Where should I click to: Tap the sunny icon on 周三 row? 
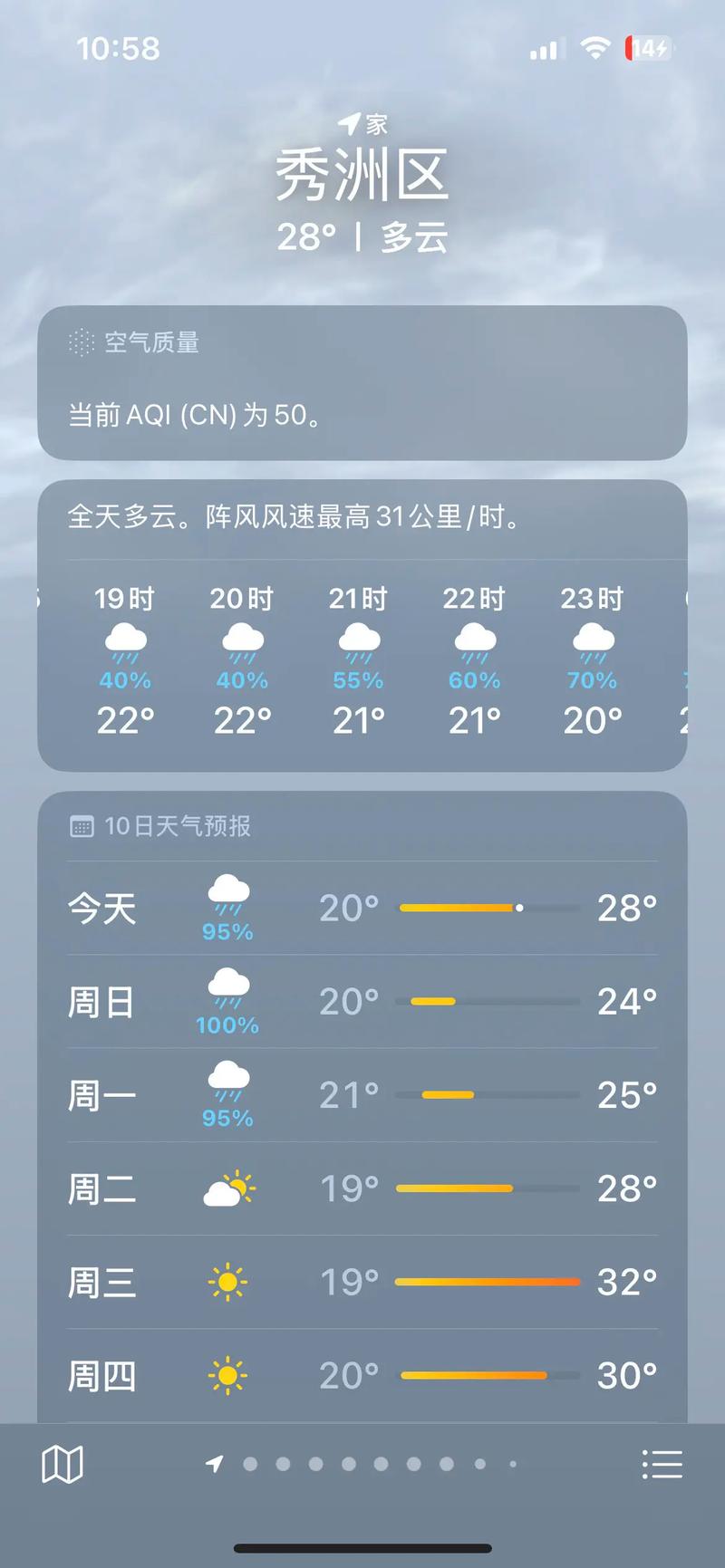[x=227, y=1281]
